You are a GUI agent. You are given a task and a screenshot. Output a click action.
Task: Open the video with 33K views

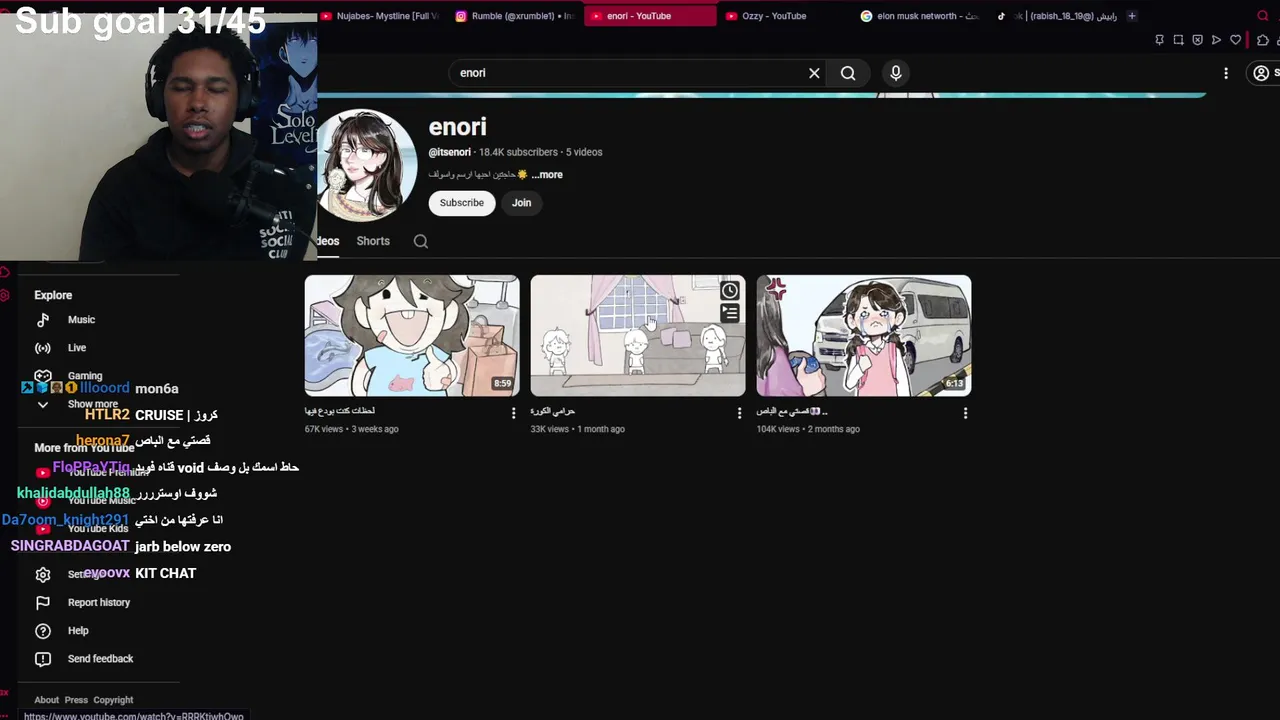pyautogui.click(x=638, y=335)
